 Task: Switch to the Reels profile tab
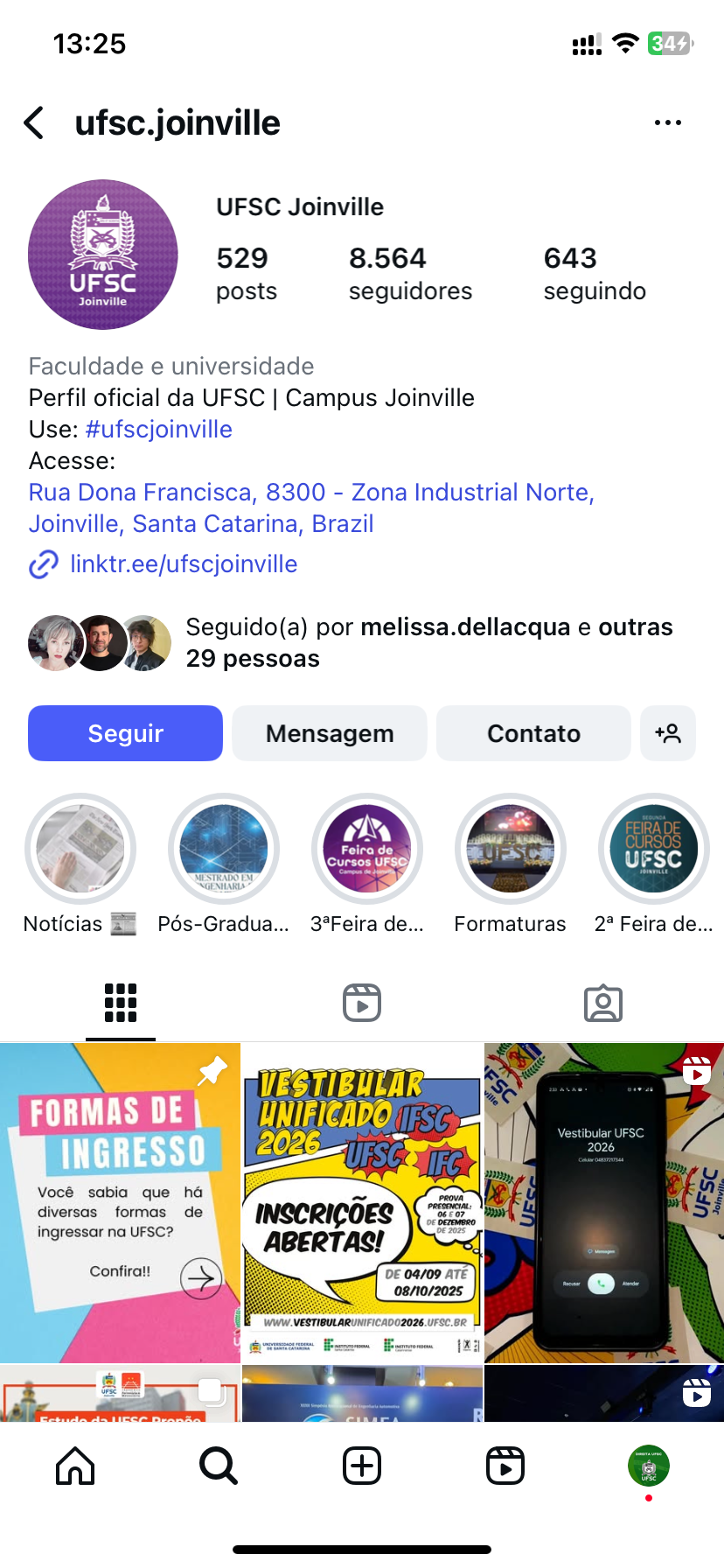[x=362, y=1003]
